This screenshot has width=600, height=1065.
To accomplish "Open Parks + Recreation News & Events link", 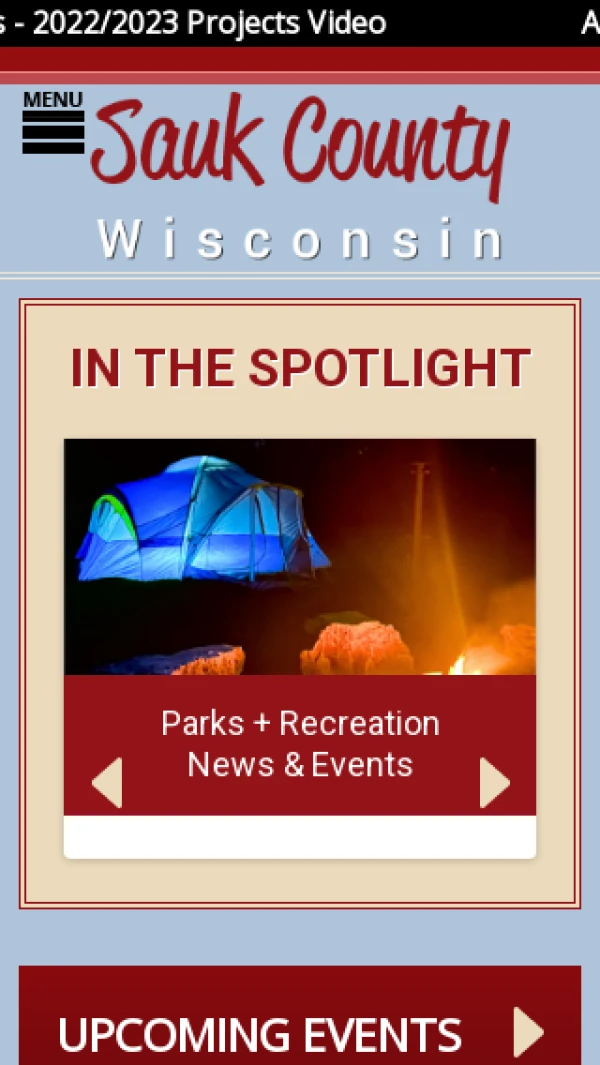I will 300,744.
